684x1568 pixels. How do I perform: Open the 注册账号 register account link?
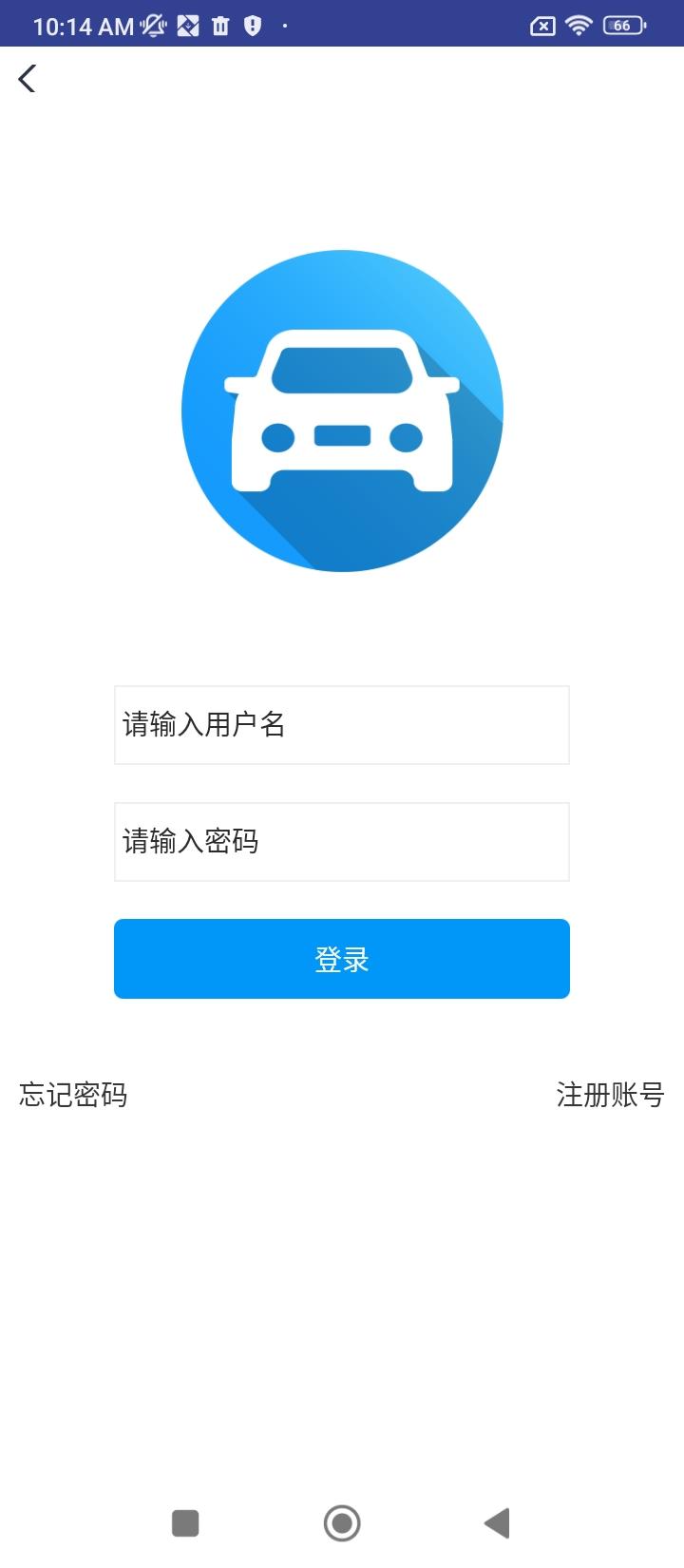(x=611, y=1095)
